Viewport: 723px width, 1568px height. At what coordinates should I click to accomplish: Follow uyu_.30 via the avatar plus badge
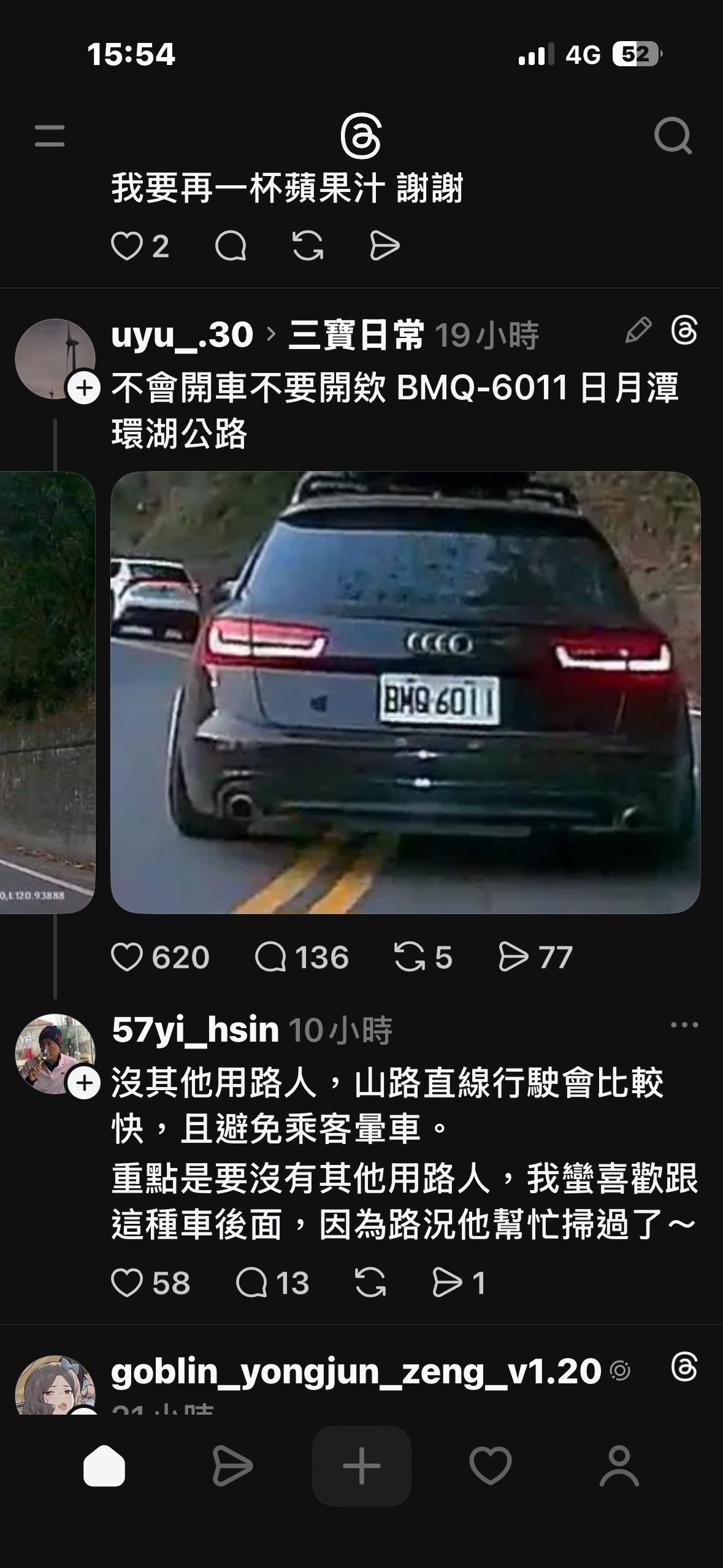coord(84,388)
